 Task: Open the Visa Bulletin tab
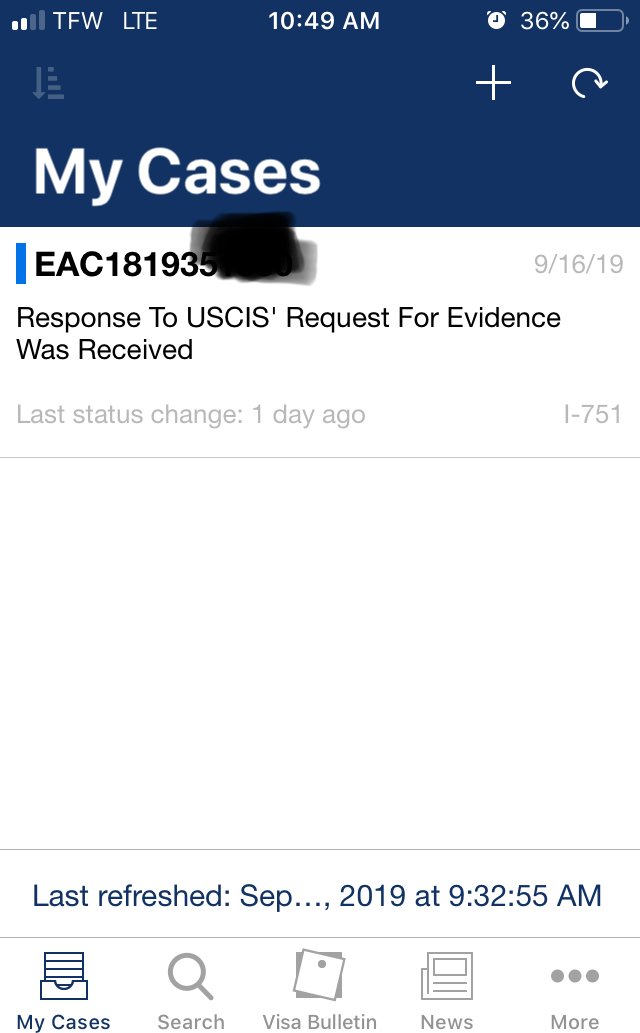[319, 988]
